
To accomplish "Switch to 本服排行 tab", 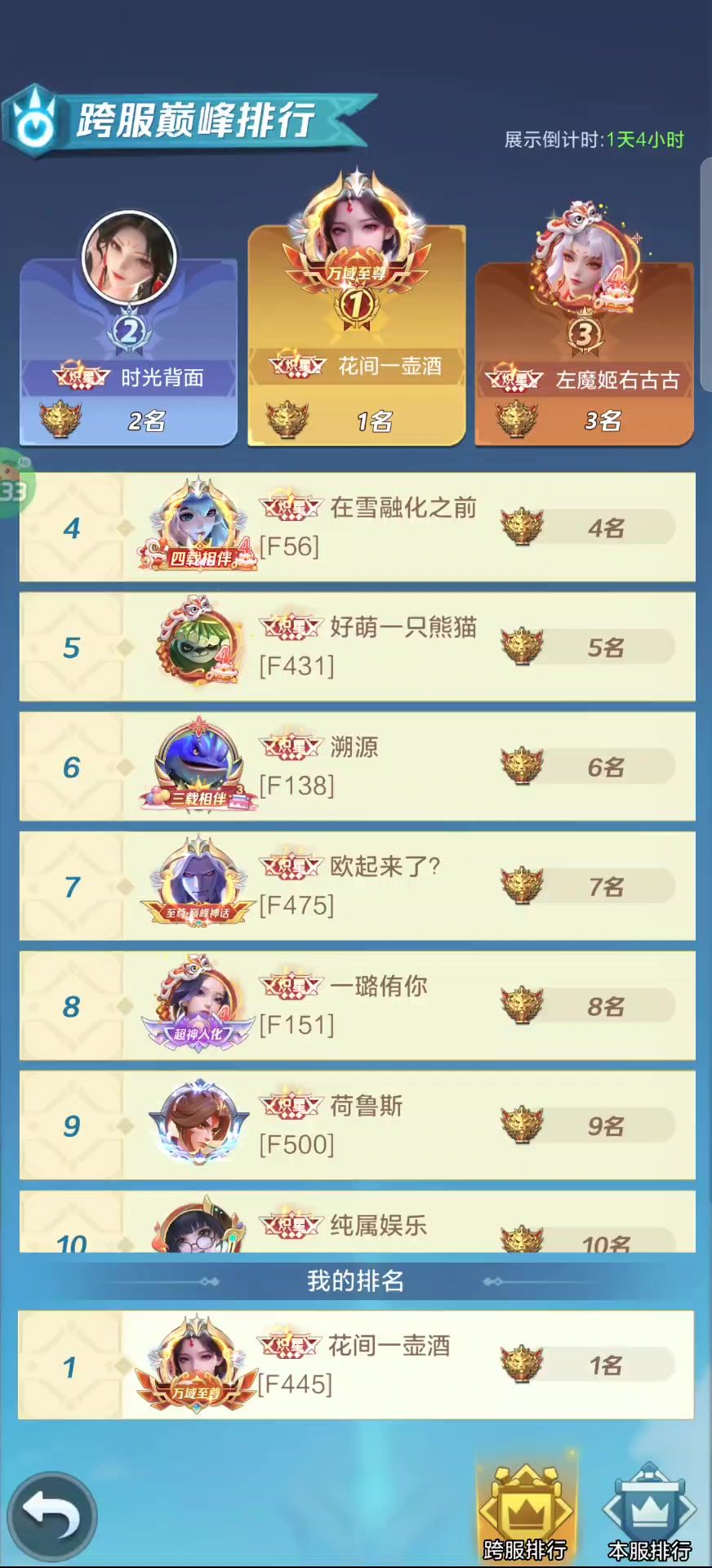I will [x=649, y=1512].
